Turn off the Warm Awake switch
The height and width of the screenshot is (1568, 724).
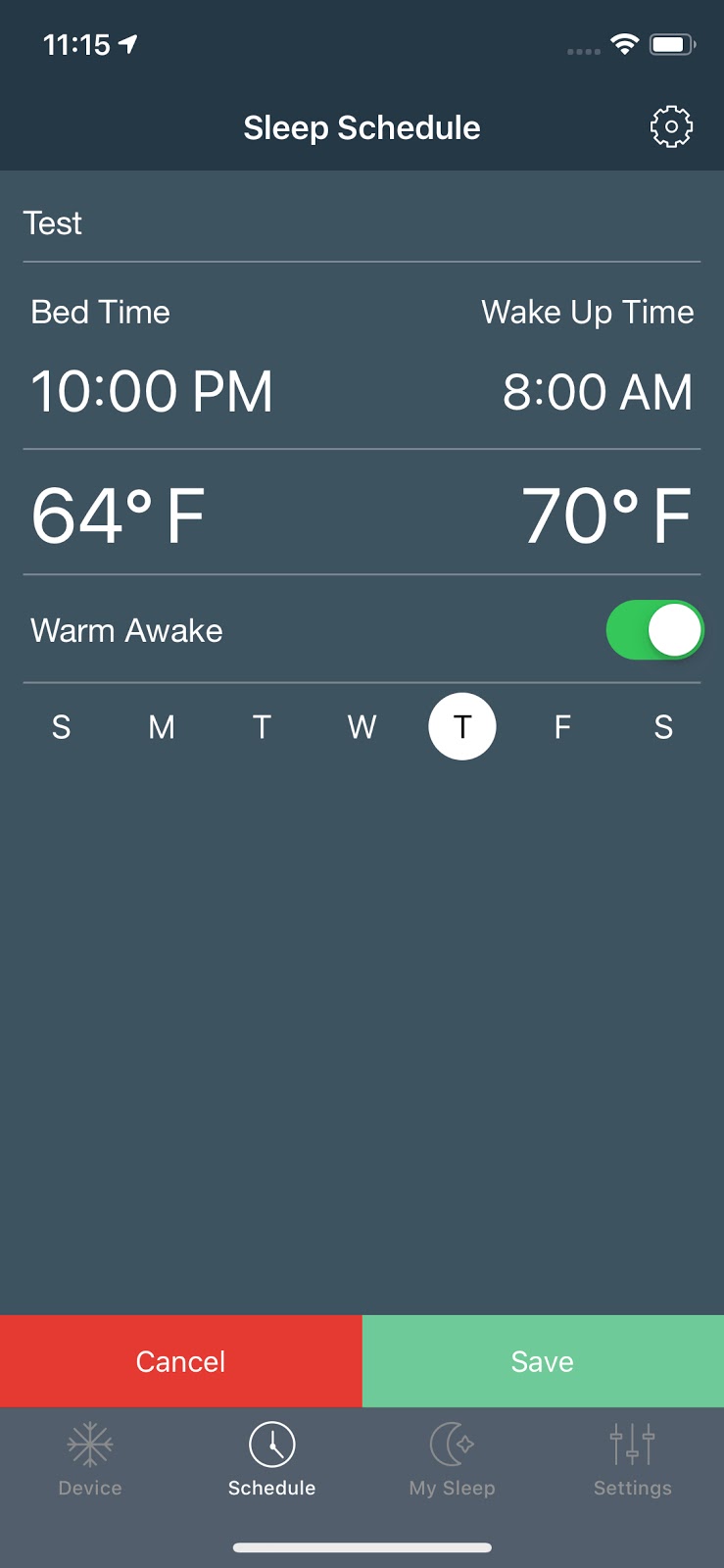654,630
